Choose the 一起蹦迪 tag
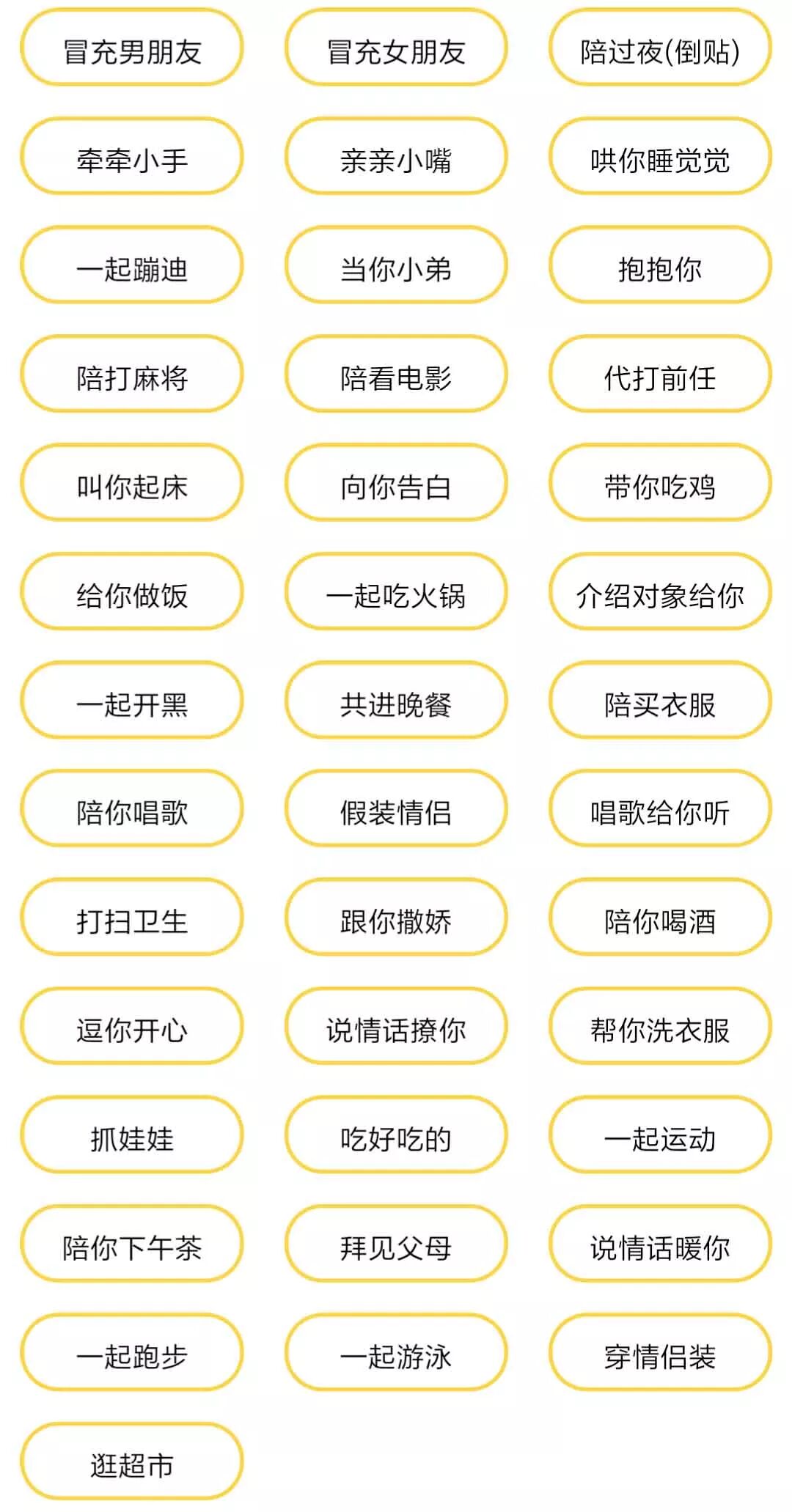This screenshot has width=792, height=1512. [x=132, y=268]
